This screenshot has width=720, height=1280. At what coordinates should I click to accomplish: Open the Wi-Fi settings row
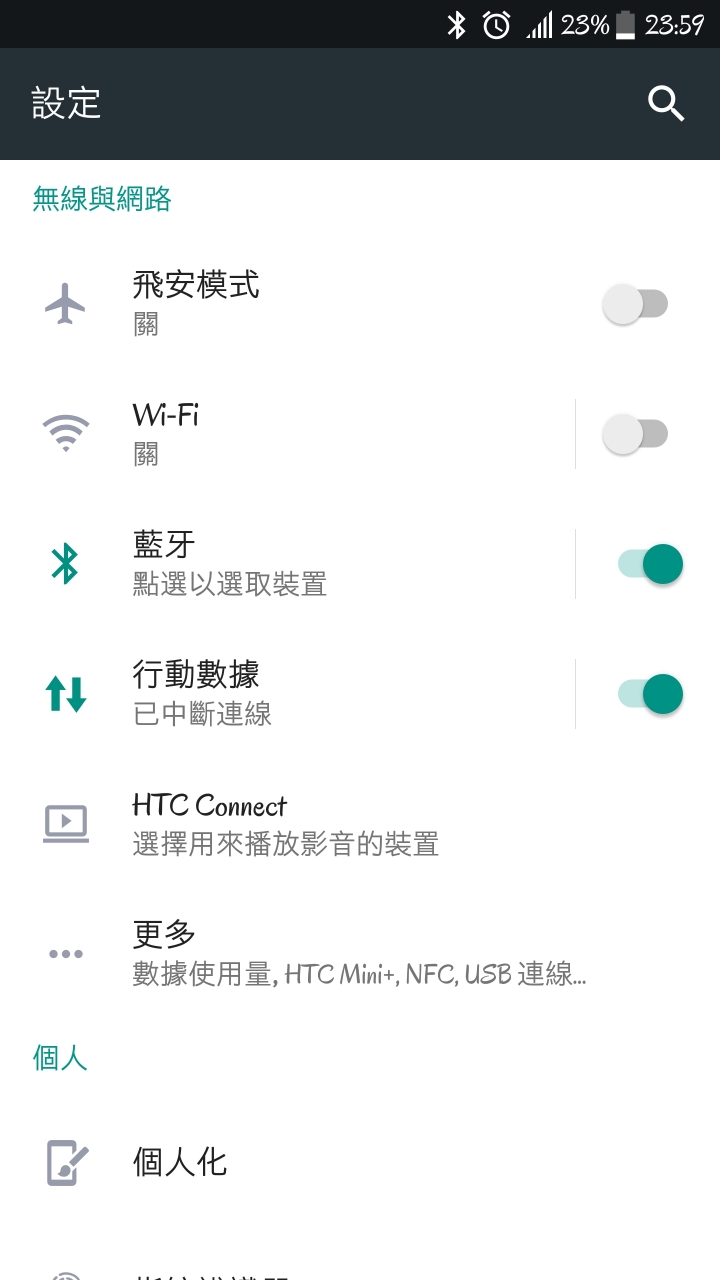[288, 434]
